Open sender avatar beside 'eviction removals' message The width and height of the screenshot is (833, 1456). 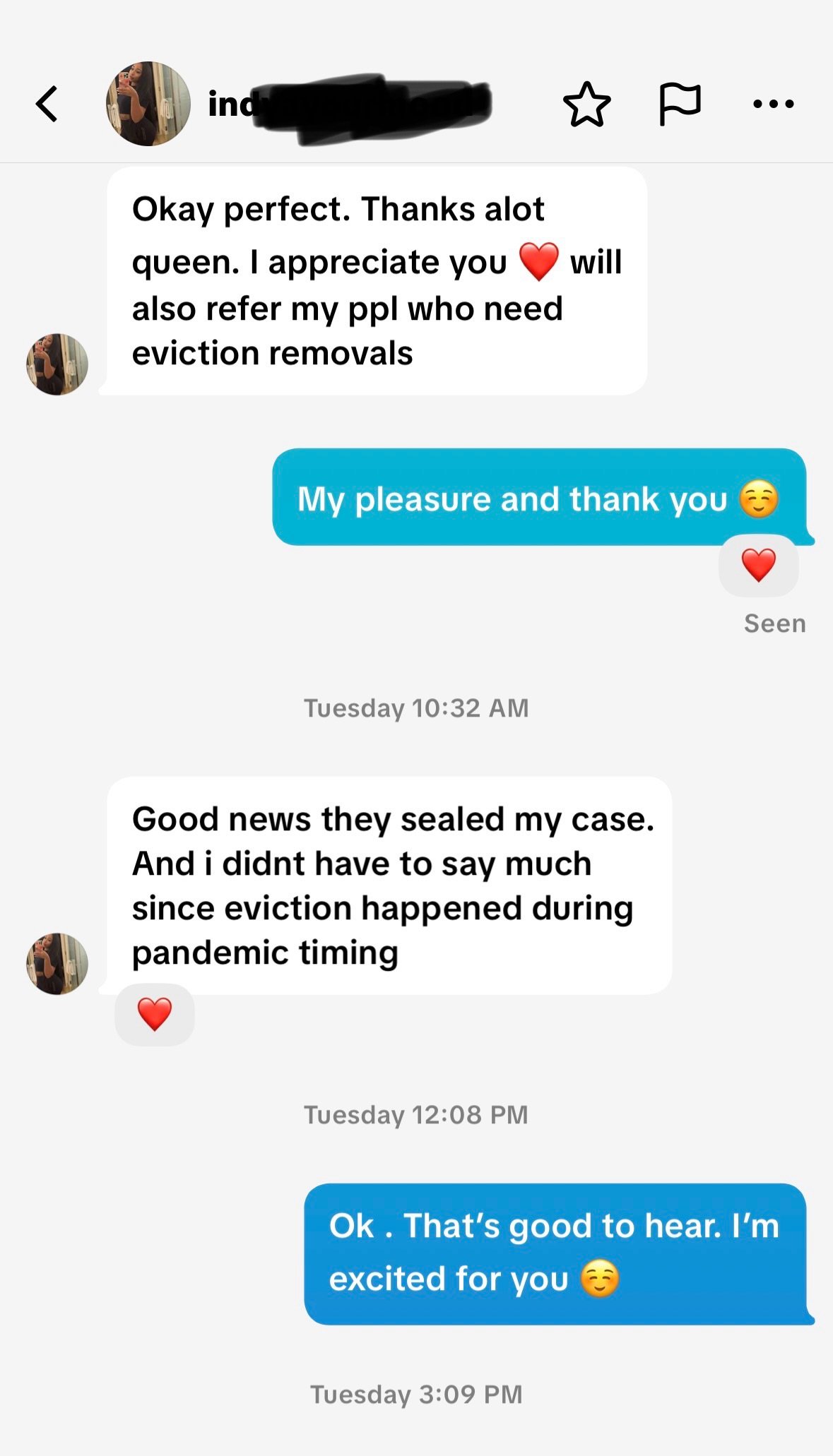click(57, 364)
